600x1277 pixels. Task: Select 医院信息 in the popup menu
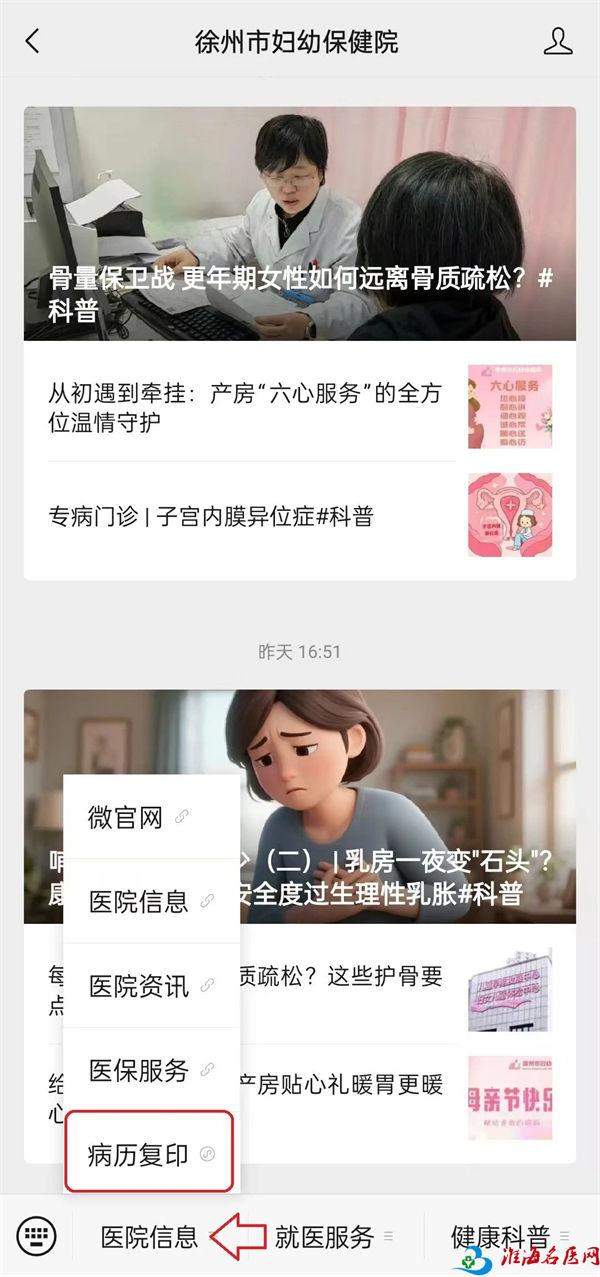click(151, 902)
